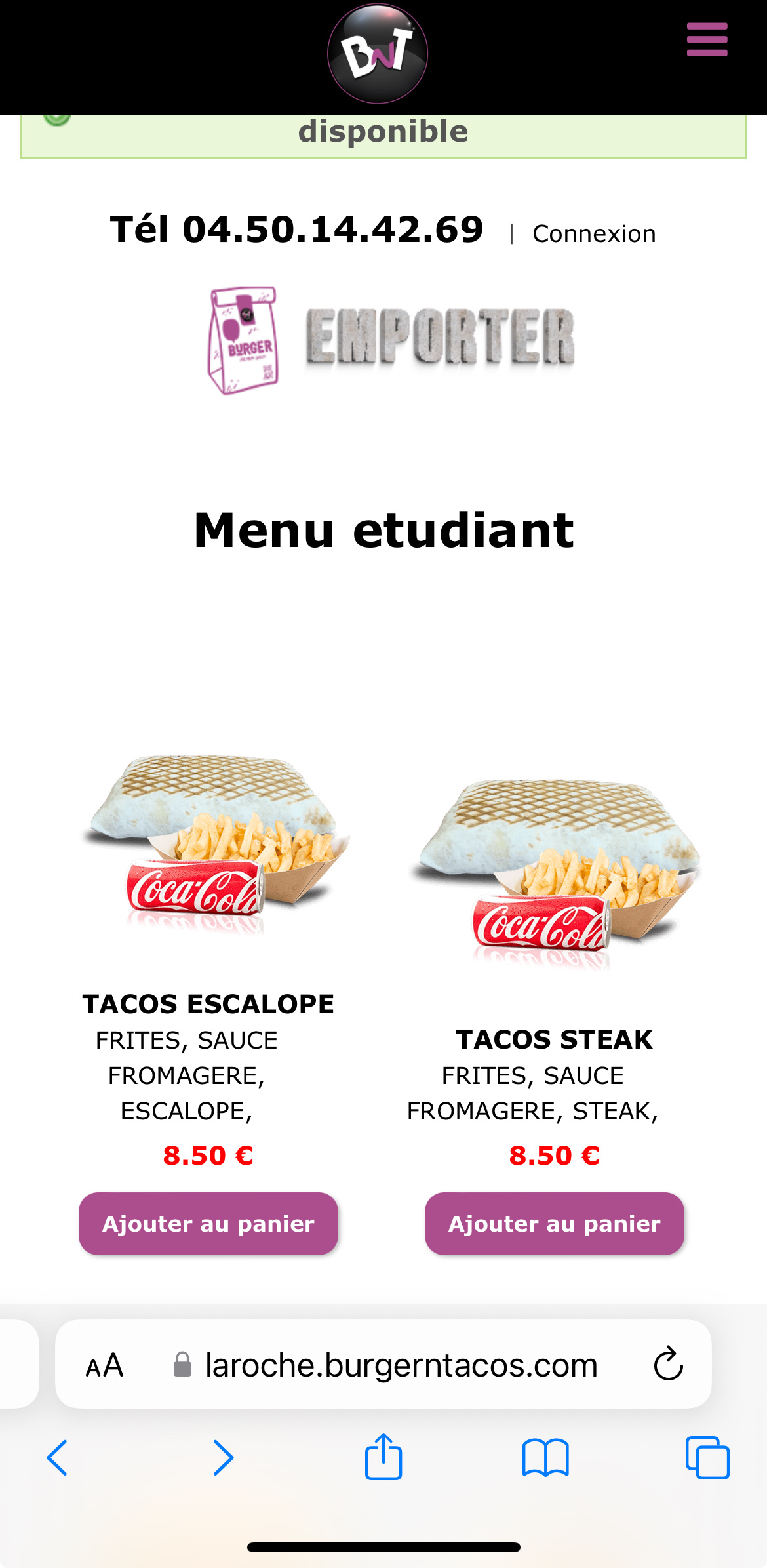Tap the laroche.burgerntacos.com address bar
This screenshot has width=767, height=1568.
click(400, 1365)
